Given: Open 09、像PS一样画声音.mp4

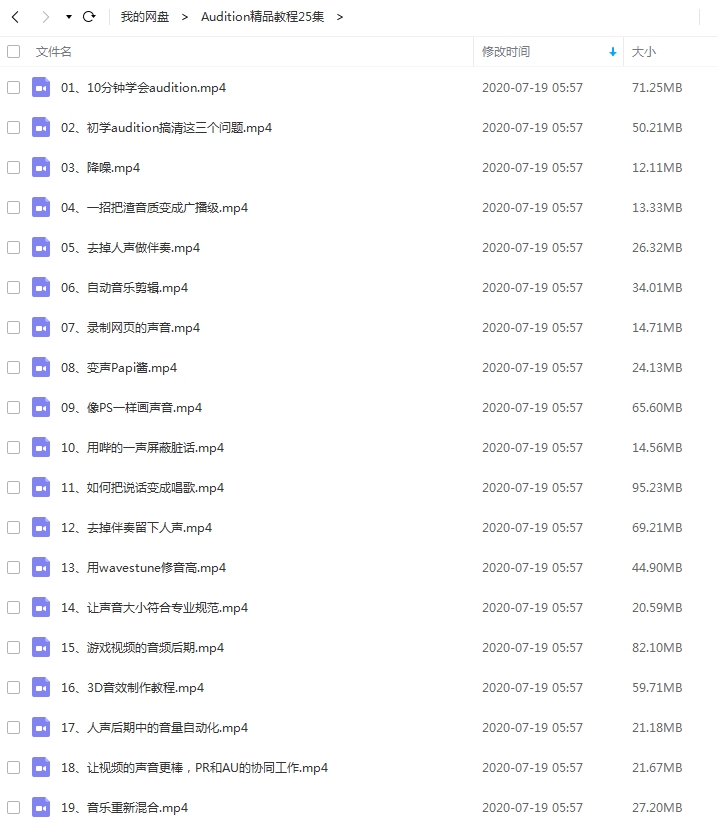Looking at the screenshot, I should 131,408.
